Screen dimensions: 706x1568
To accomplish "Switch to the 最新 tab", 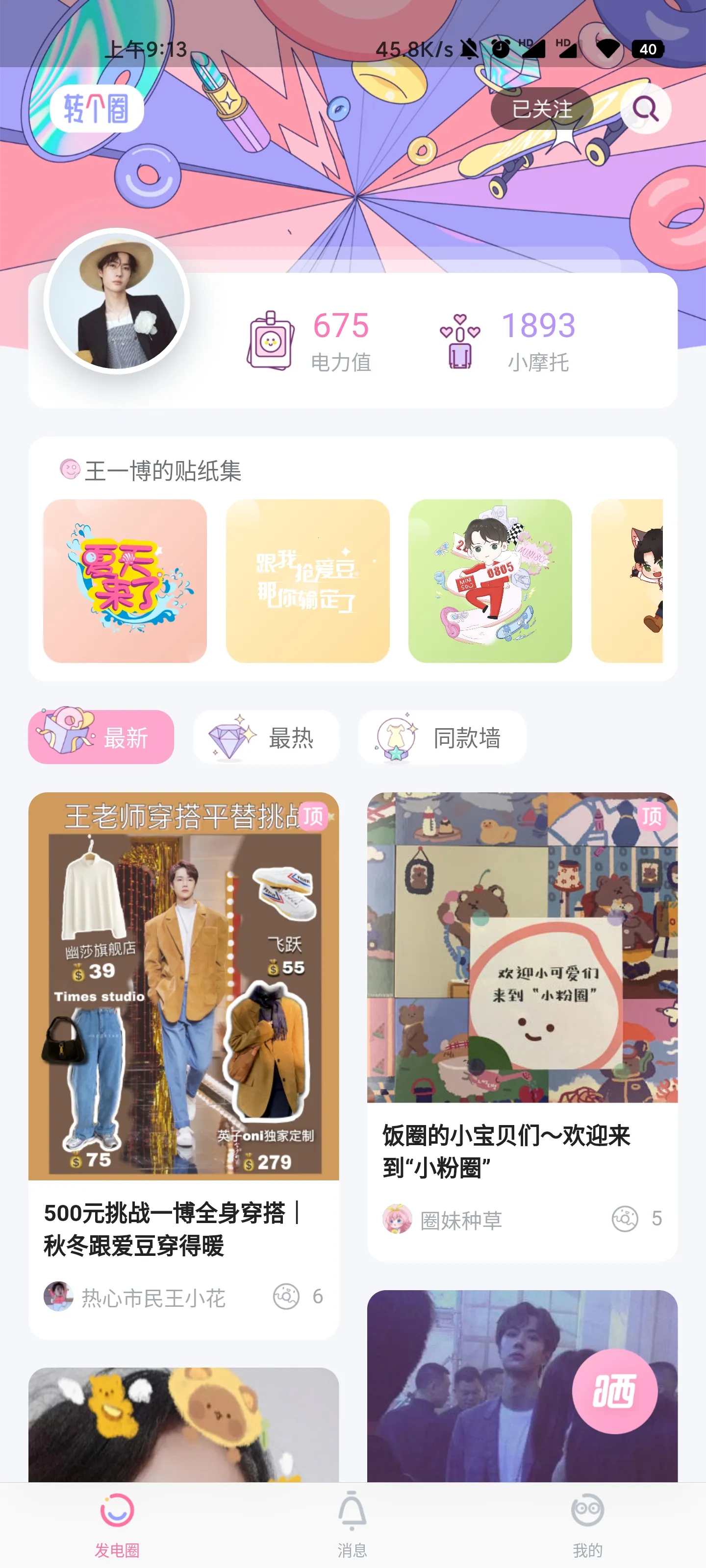I will click(101, 737).
